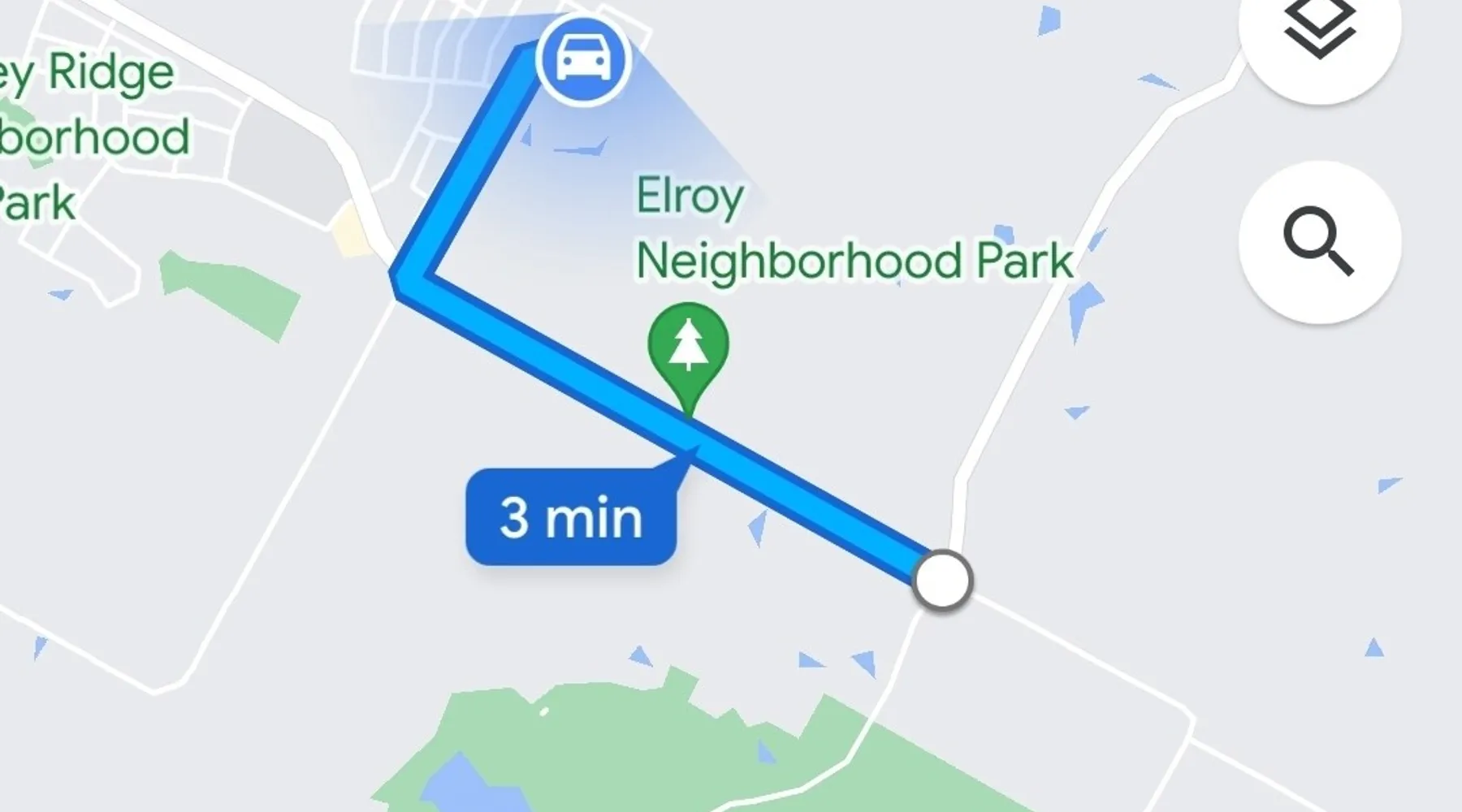Tap the 3 min route label
This screenshot has width=1462, height=812.
tap(571, 517)
